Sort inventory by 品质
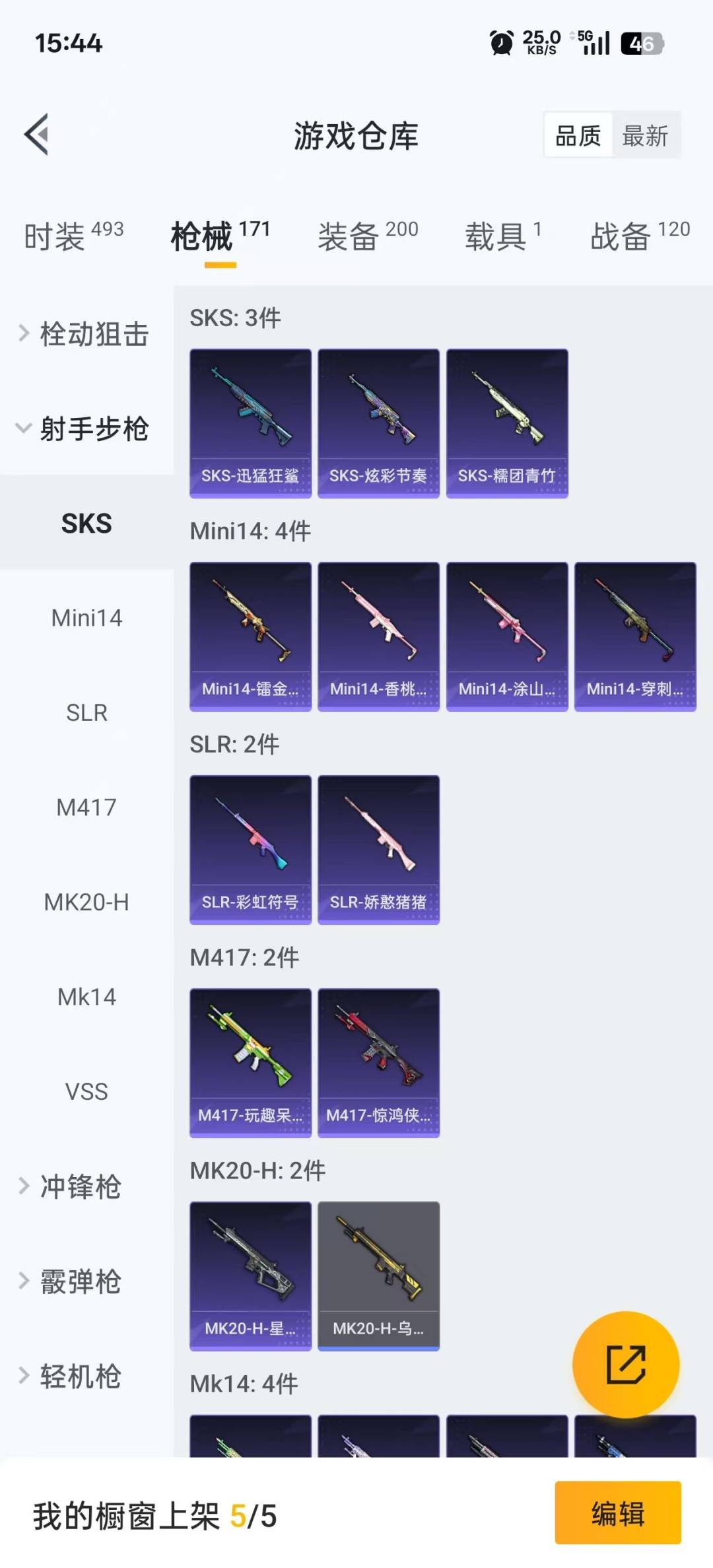Image resolution: width=713 pixels, height=1568 pixels. [578, 136]
